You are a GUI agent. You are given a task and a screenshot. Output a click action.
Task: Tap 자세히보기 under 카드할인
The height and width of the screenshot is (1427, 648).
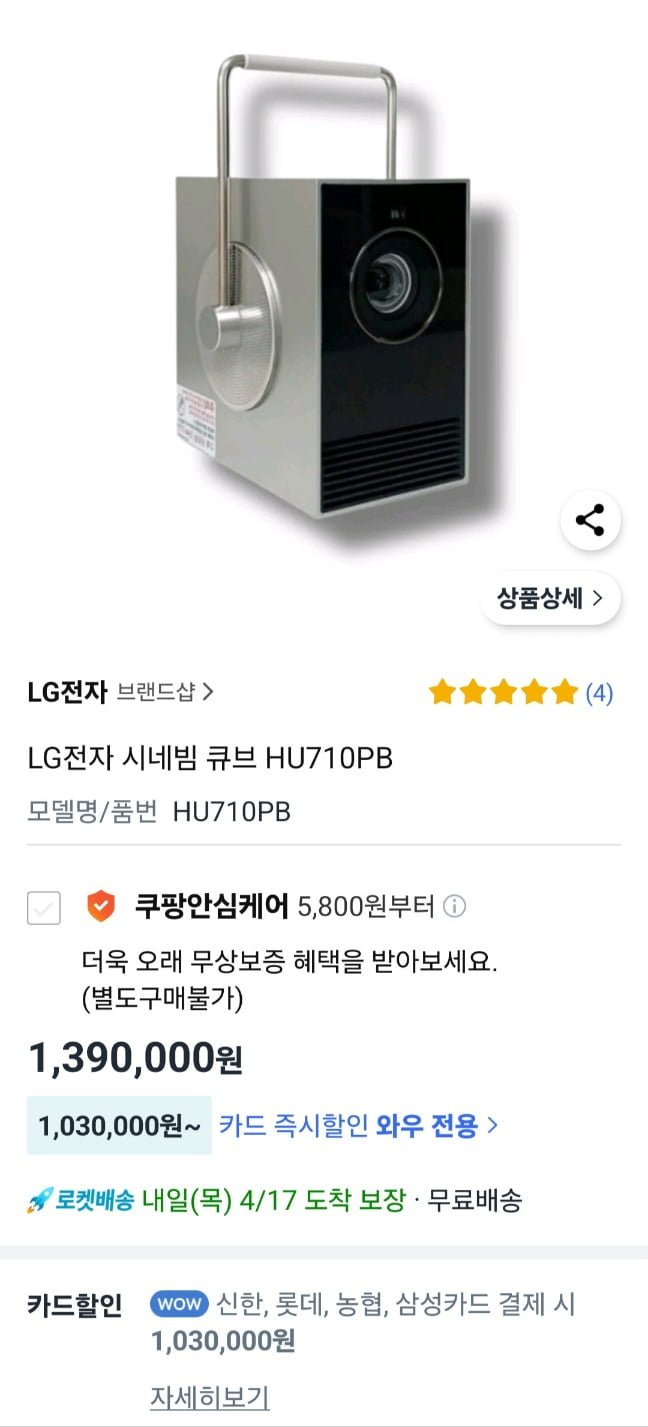coord(210,1397)
